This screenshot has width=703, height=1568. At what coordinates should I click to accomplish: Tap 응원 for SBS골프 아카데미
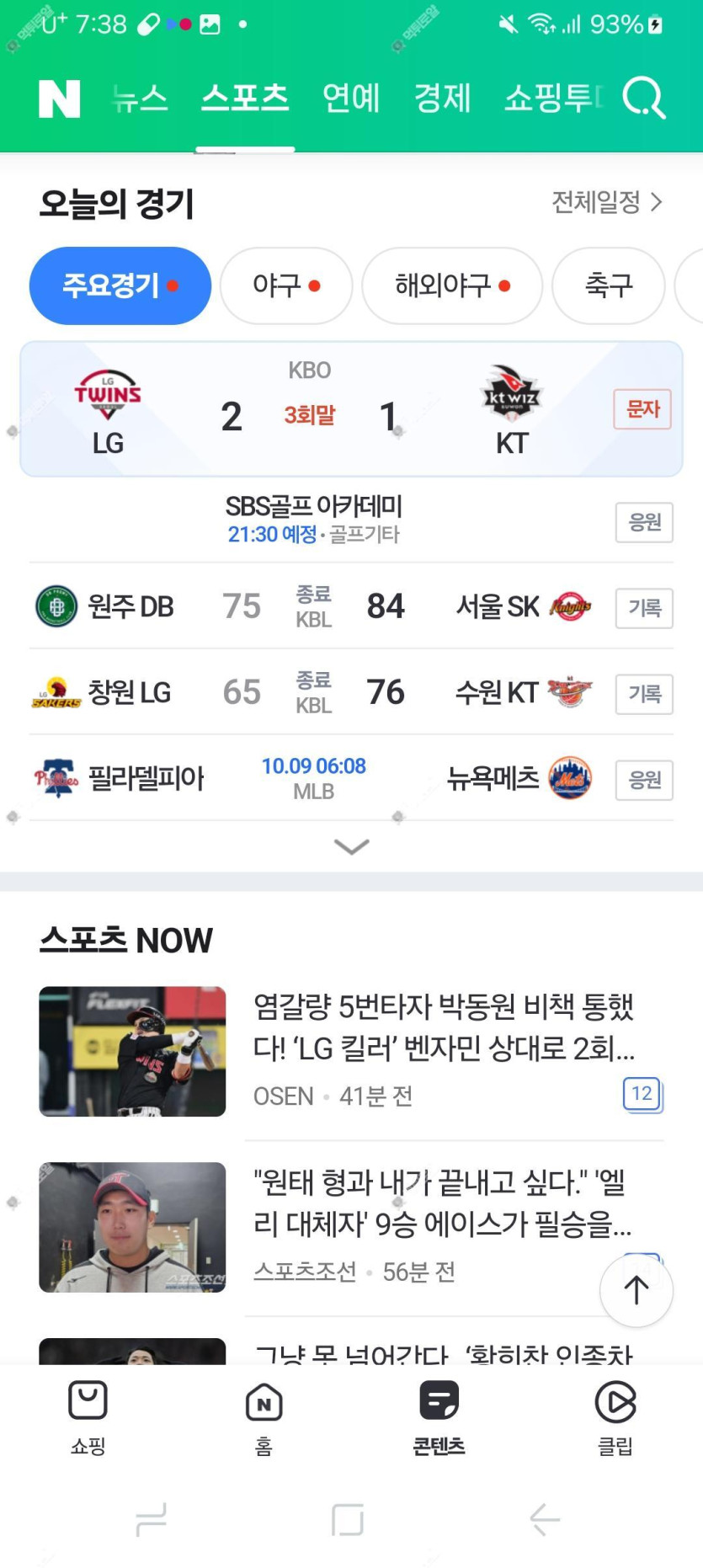tap(644, 523)
